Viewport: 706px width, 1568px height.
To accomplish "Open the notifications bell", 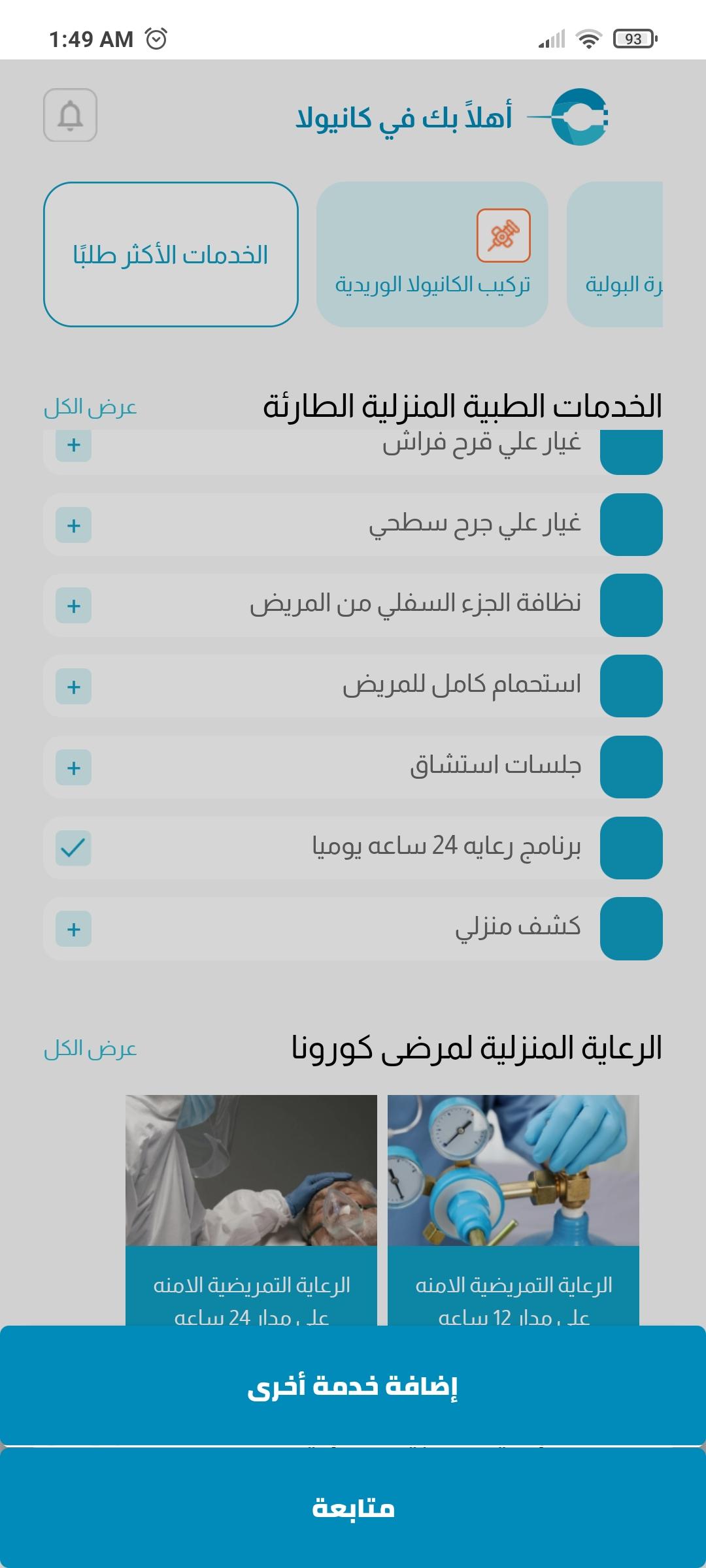I will point(71,116).
